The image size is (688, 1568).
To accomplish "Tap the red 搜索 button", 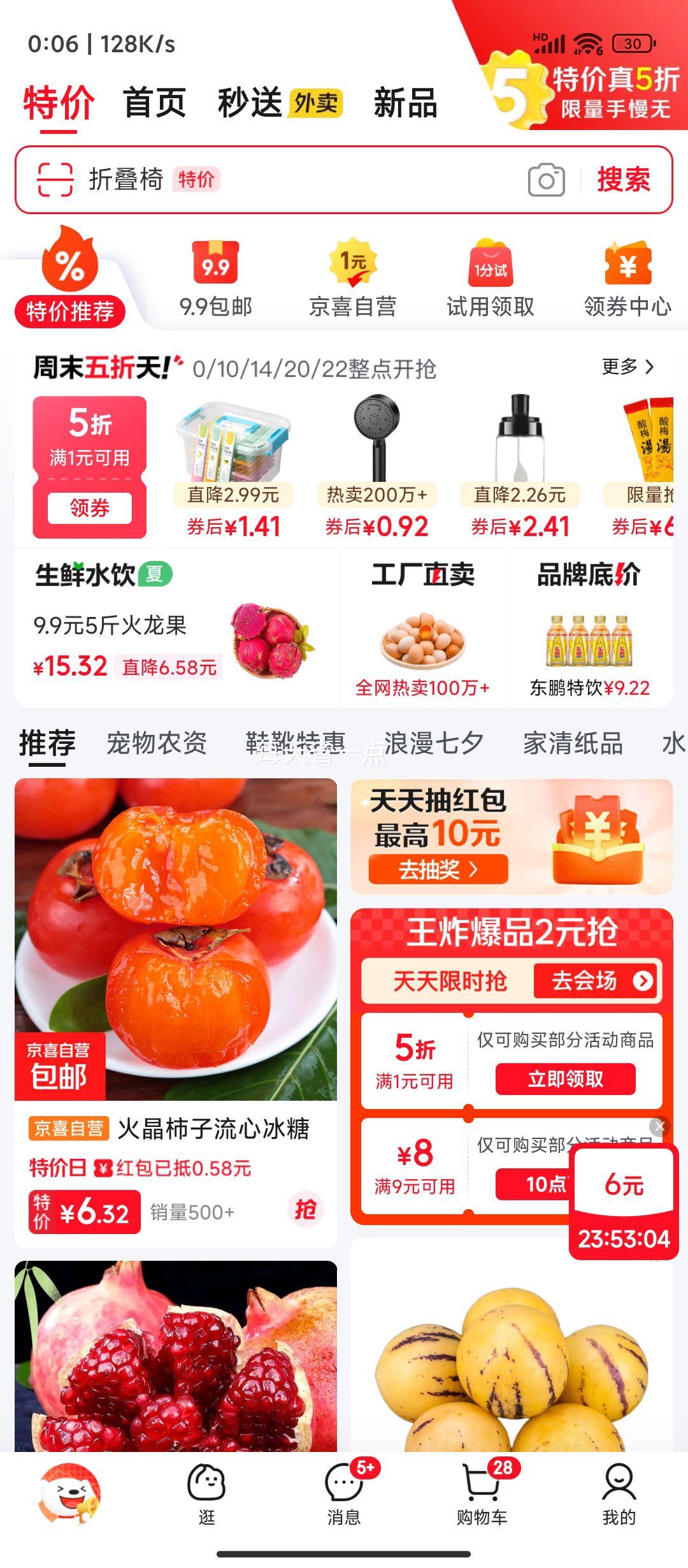I will [x=624, y=180].
